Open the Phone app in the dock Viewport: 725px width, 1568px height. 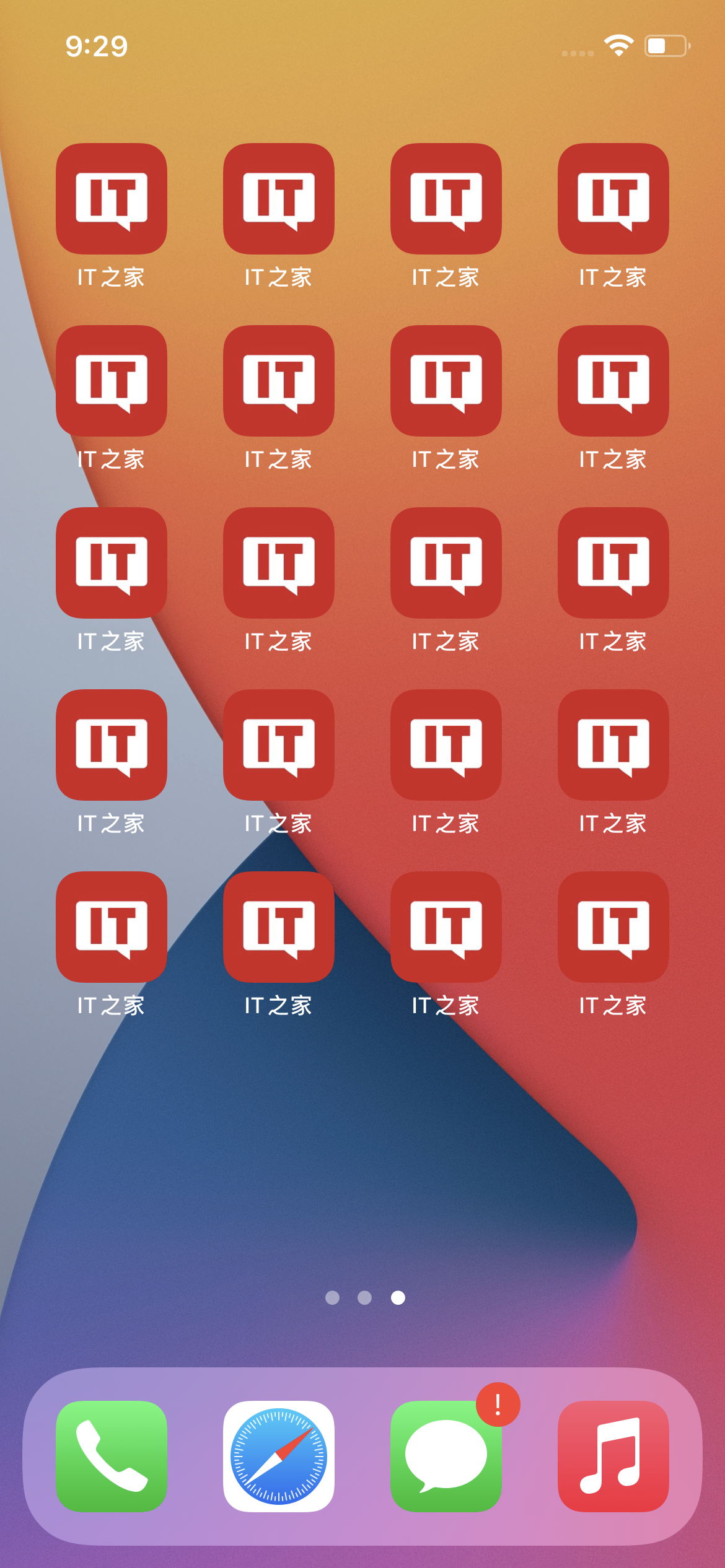coord(112,1455)
